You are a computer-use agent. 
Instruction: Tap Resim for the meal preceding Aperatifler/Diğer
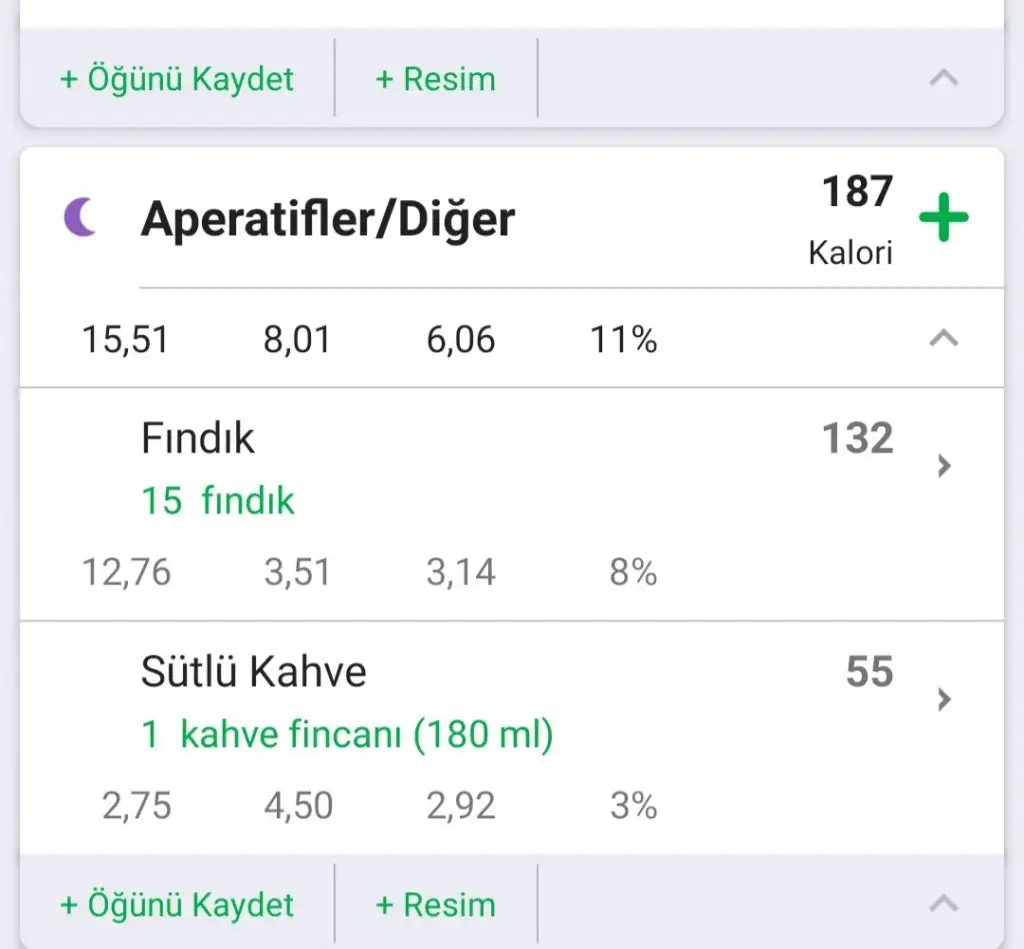click(435, 79)
